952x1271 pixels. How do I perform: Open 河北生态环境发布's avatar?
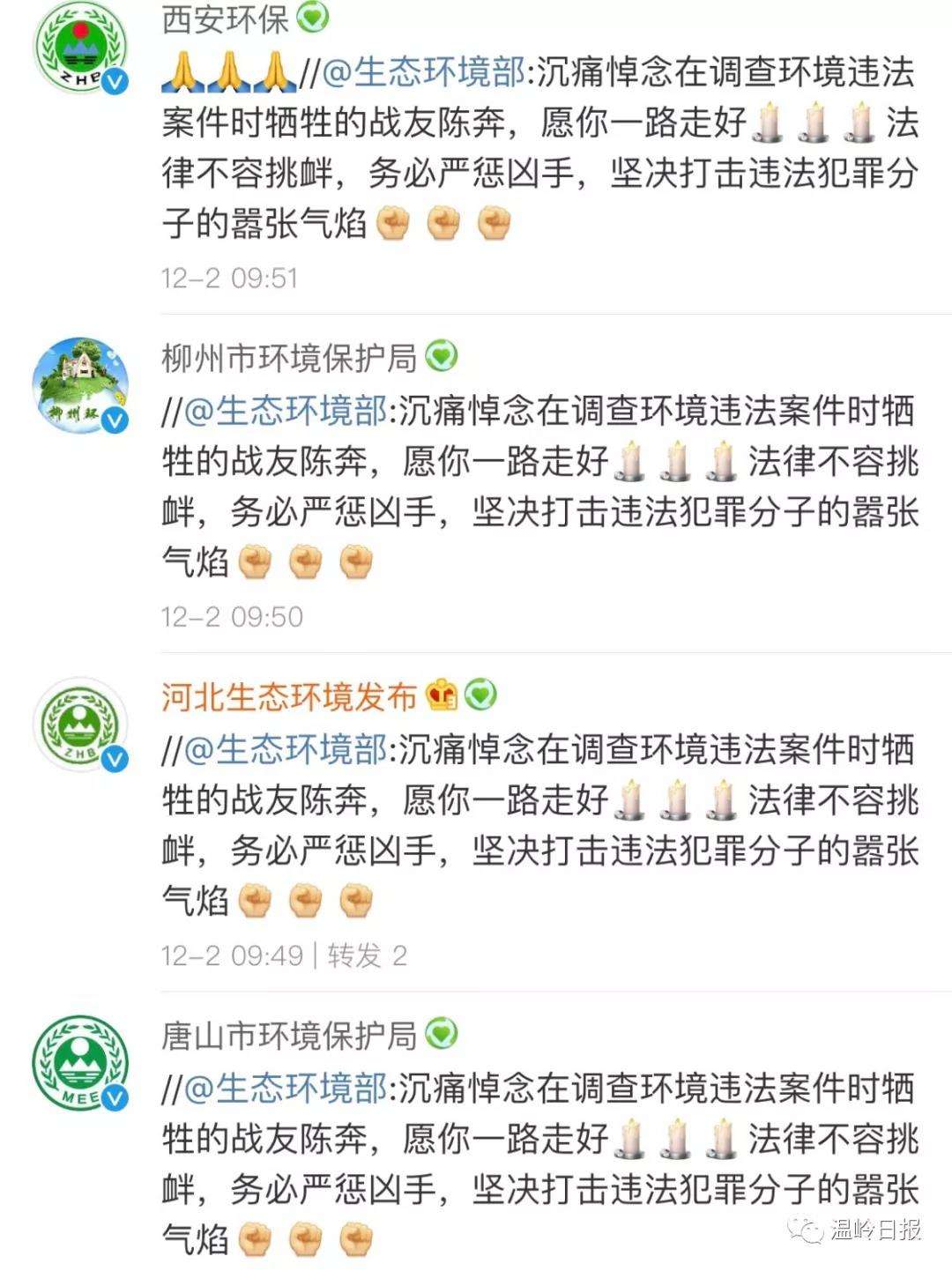pyautogui.click(x=80, y=723)
